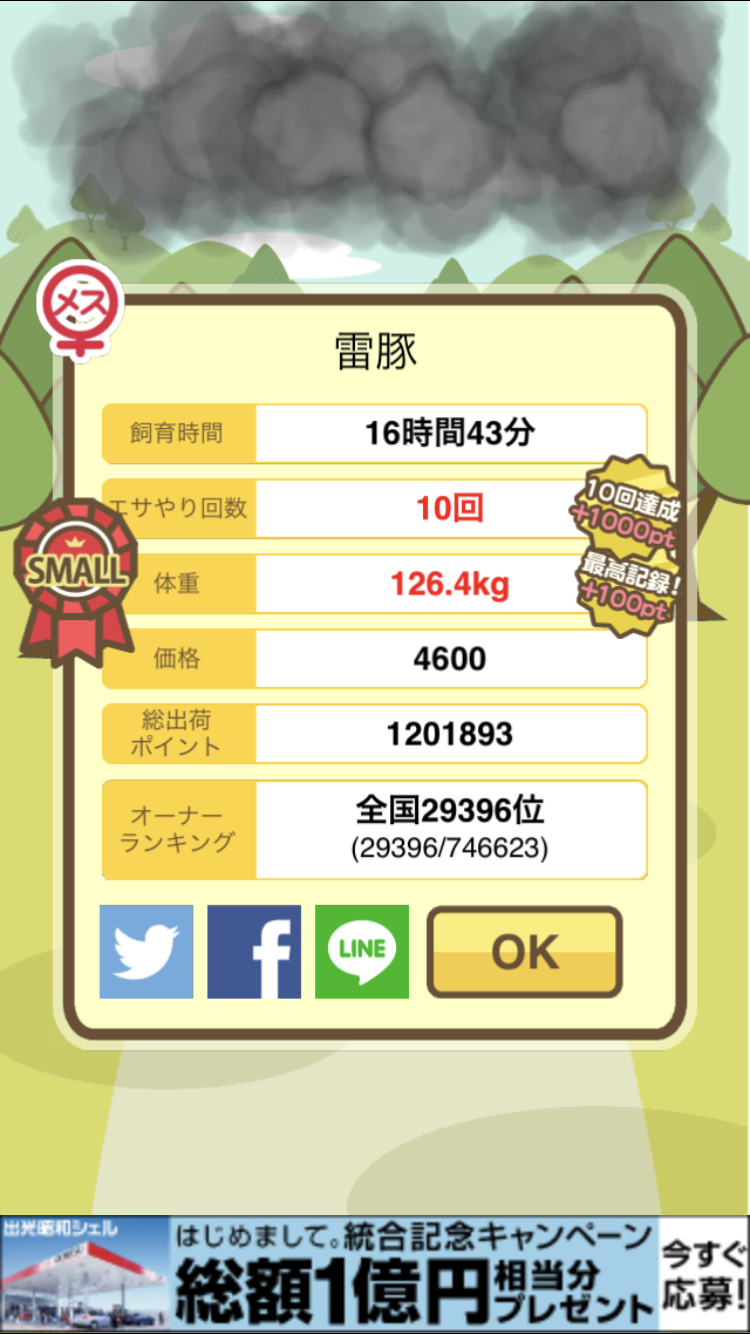Share the result via LINE

(362, 952)
